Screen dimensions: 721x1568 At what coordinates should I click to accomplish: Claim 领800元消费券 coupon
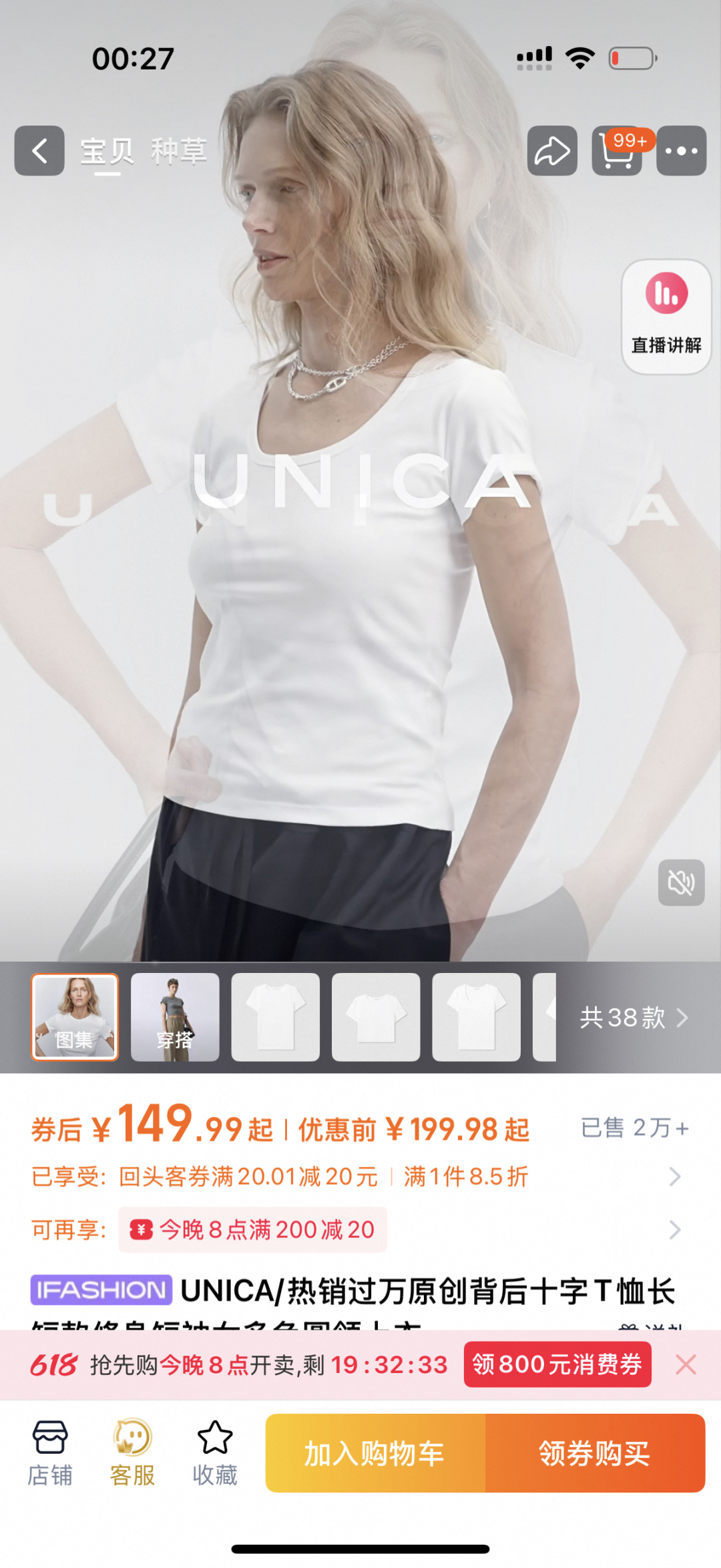click(557, 1364)
